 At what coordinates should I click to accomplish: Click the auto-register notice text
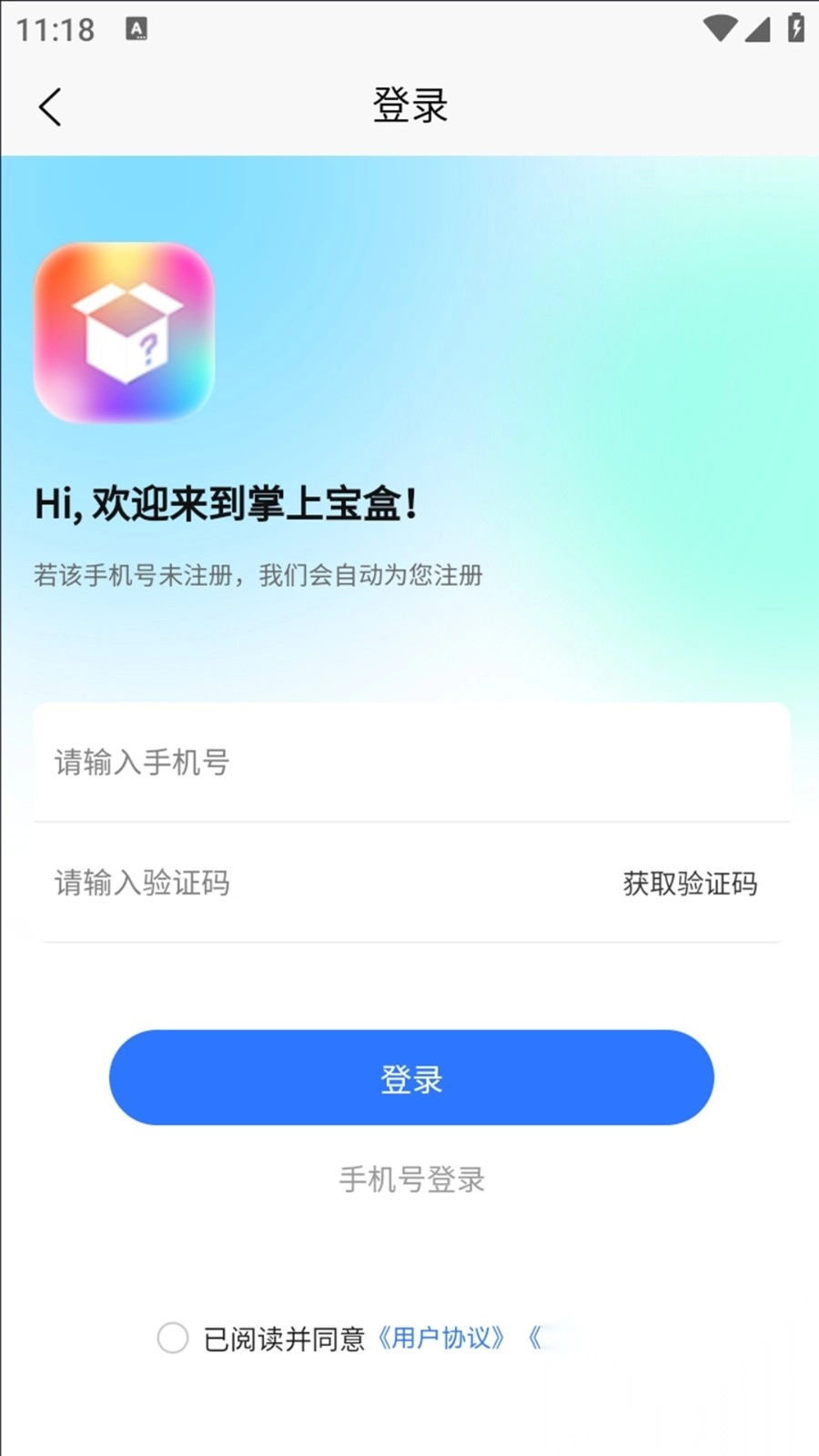tap(258, 575)
